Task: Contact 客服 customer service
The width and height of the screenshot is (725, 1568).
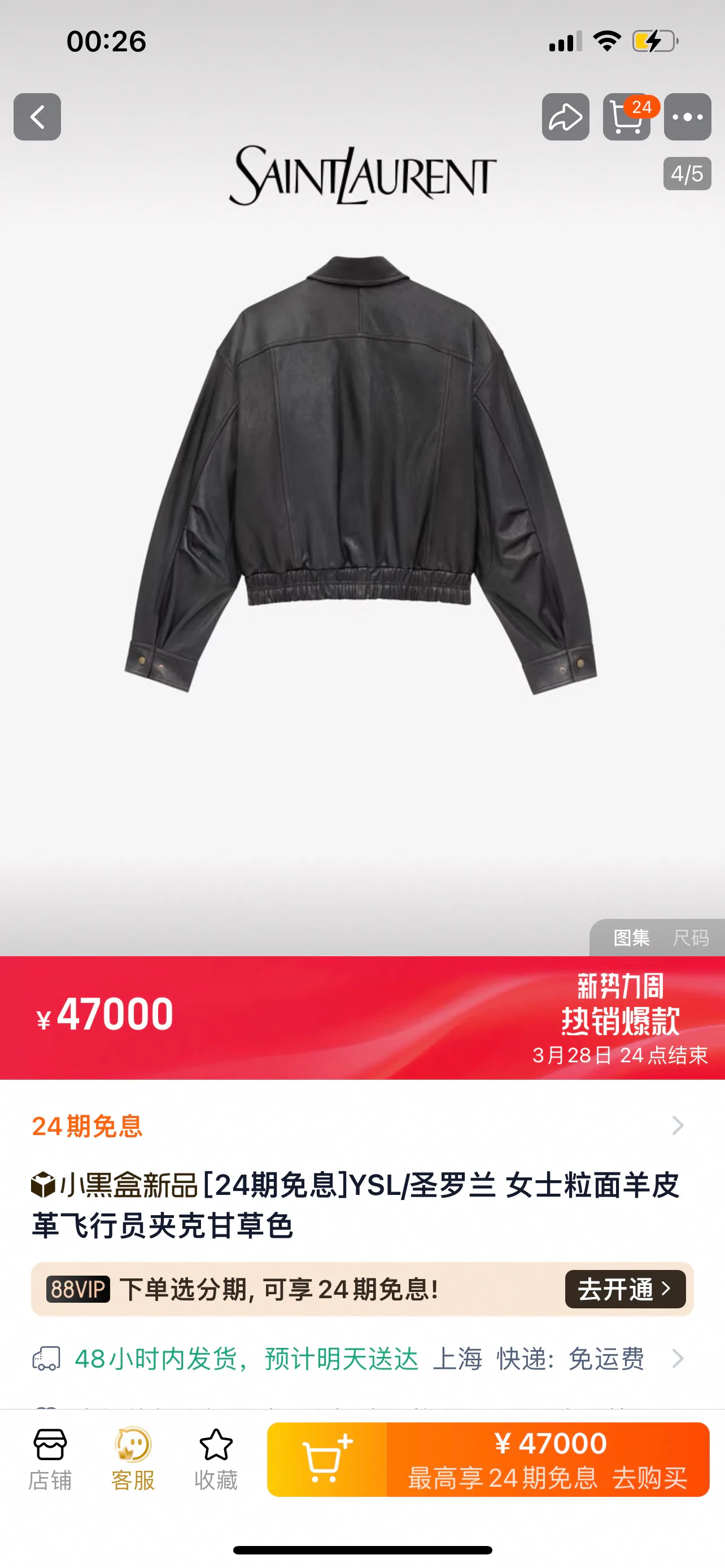Action: click(x=133, y=1460)
